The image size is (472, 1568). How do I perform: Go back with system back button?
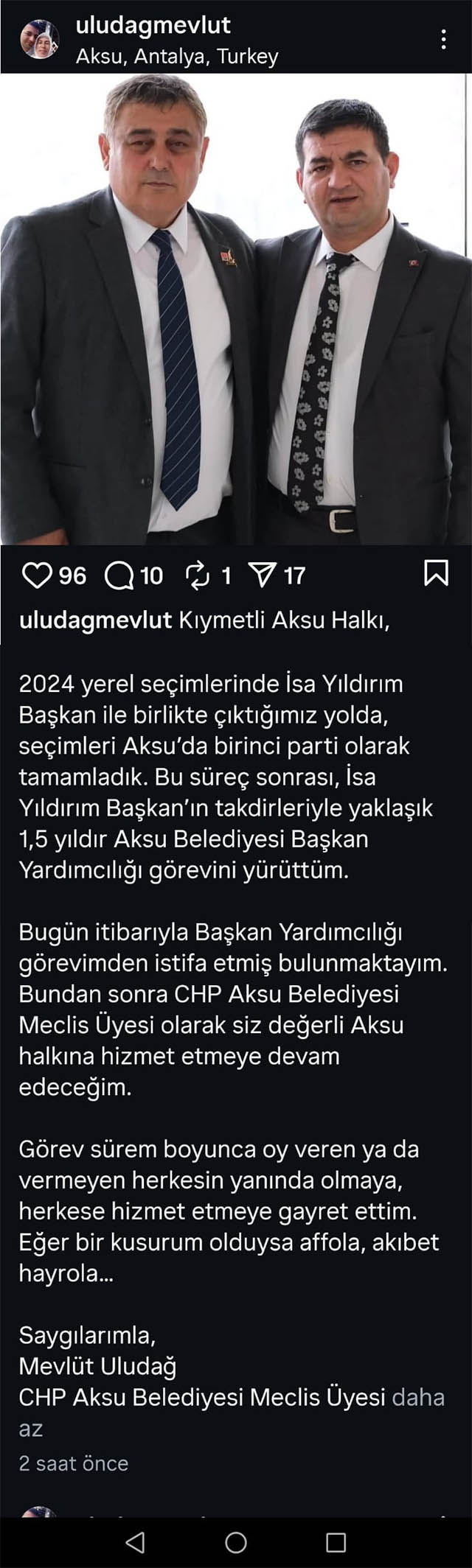(x=135, y=1542)
